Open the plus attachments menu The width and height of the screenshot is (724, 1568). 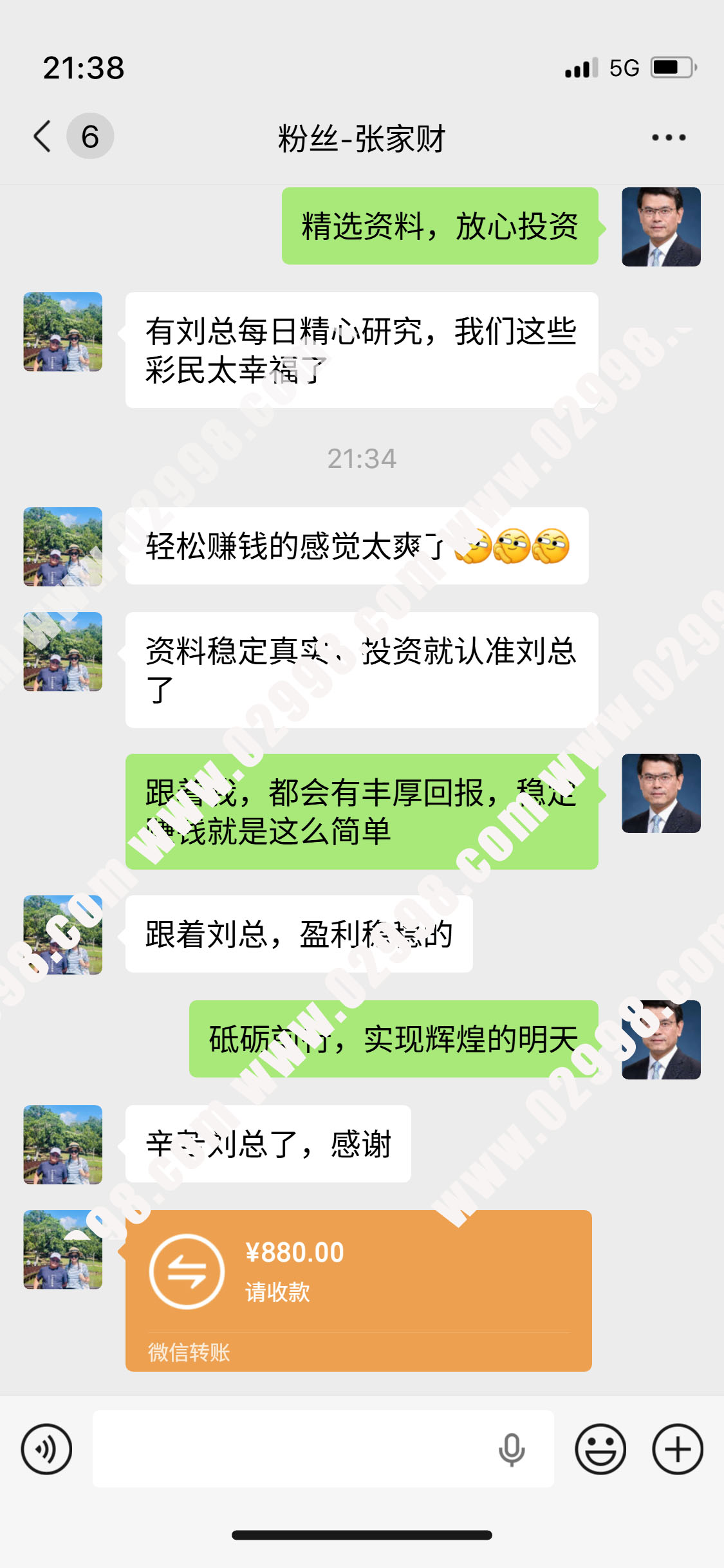(677, 1449)
